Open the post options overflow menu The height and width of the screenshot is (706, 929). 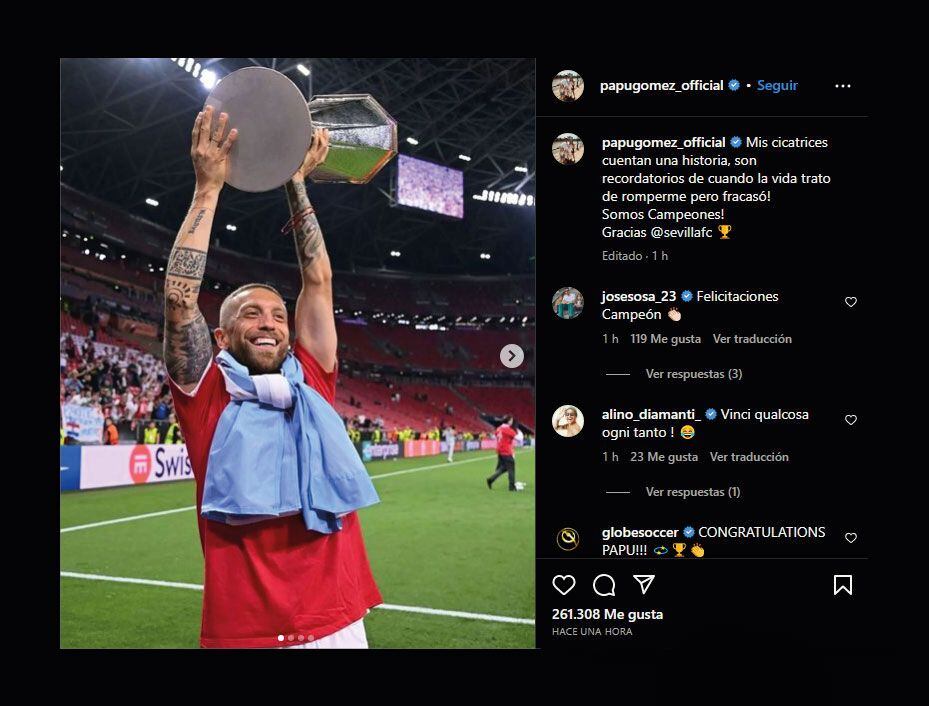pos(843,86)
